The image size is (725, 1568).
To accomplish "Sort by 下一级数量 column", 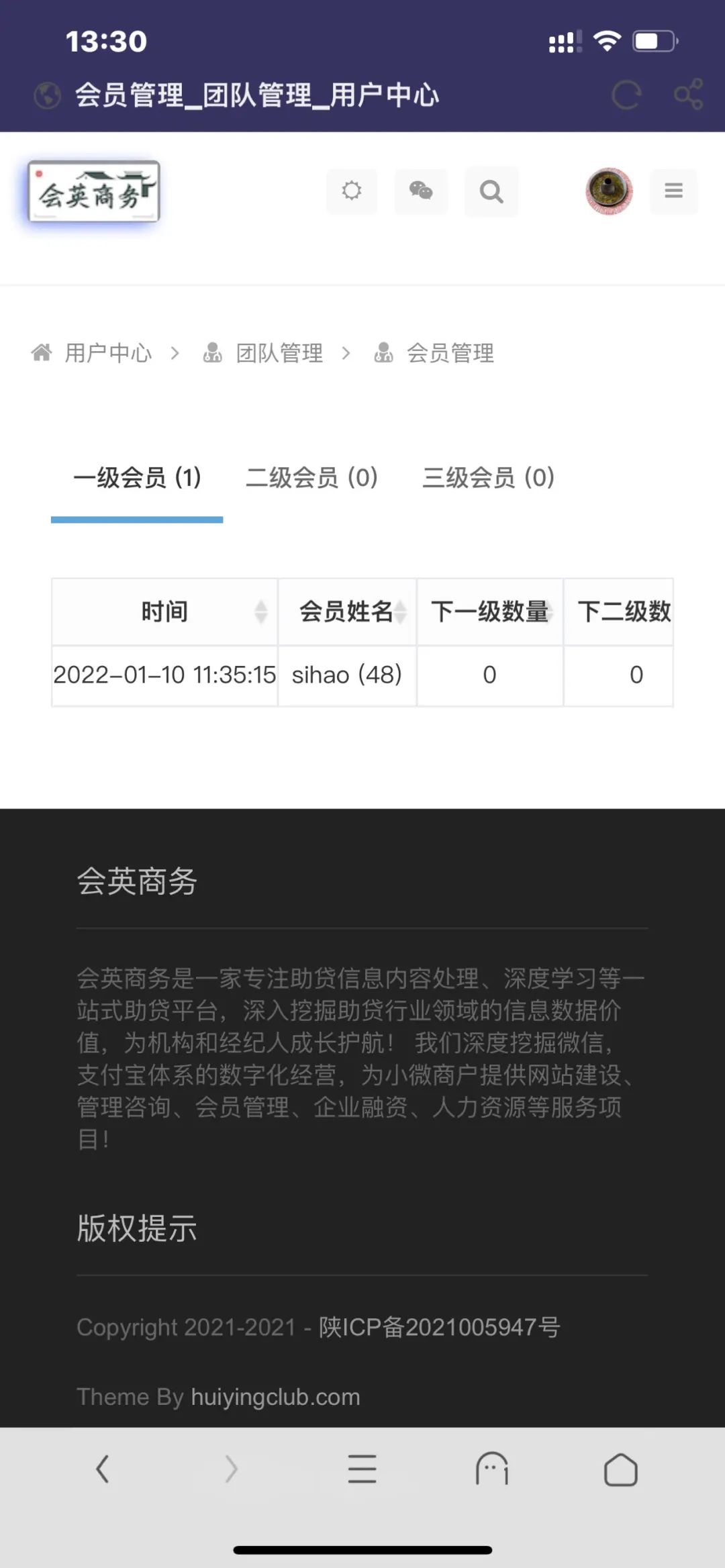I will click(x=490, y=611).
